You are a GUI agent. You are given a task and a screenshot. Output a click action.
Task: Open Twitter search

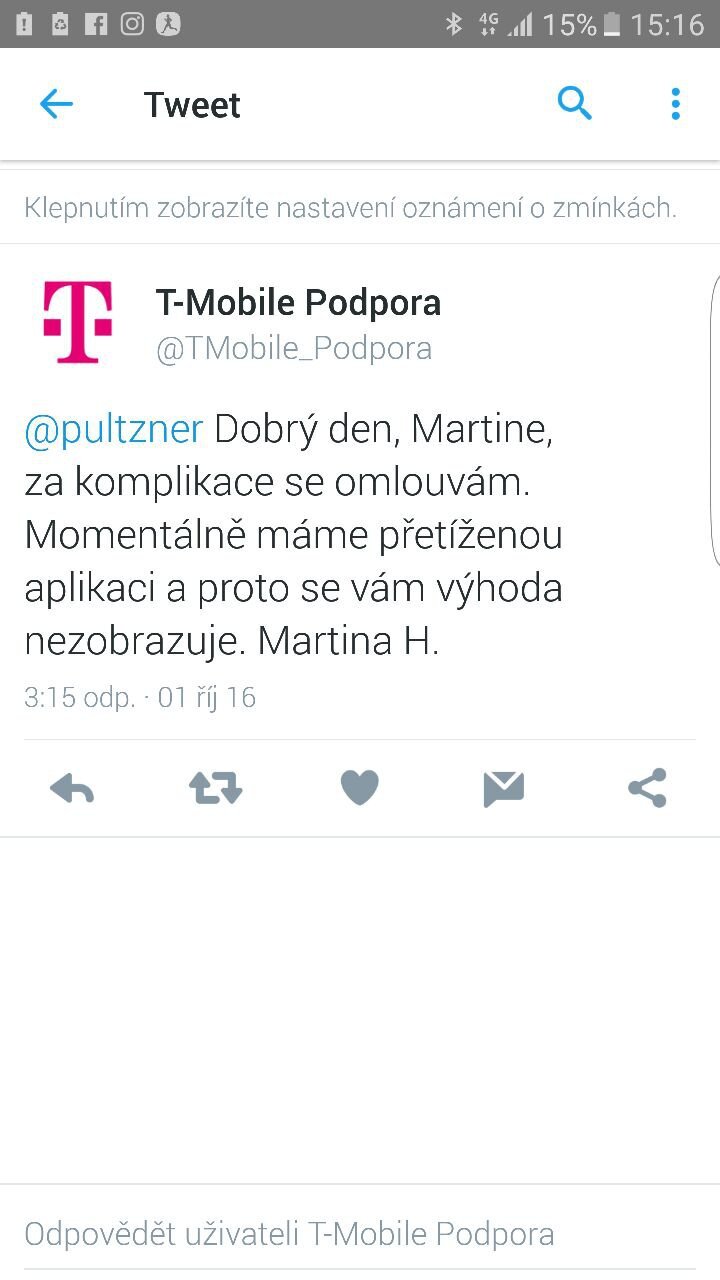coord(575,103)
